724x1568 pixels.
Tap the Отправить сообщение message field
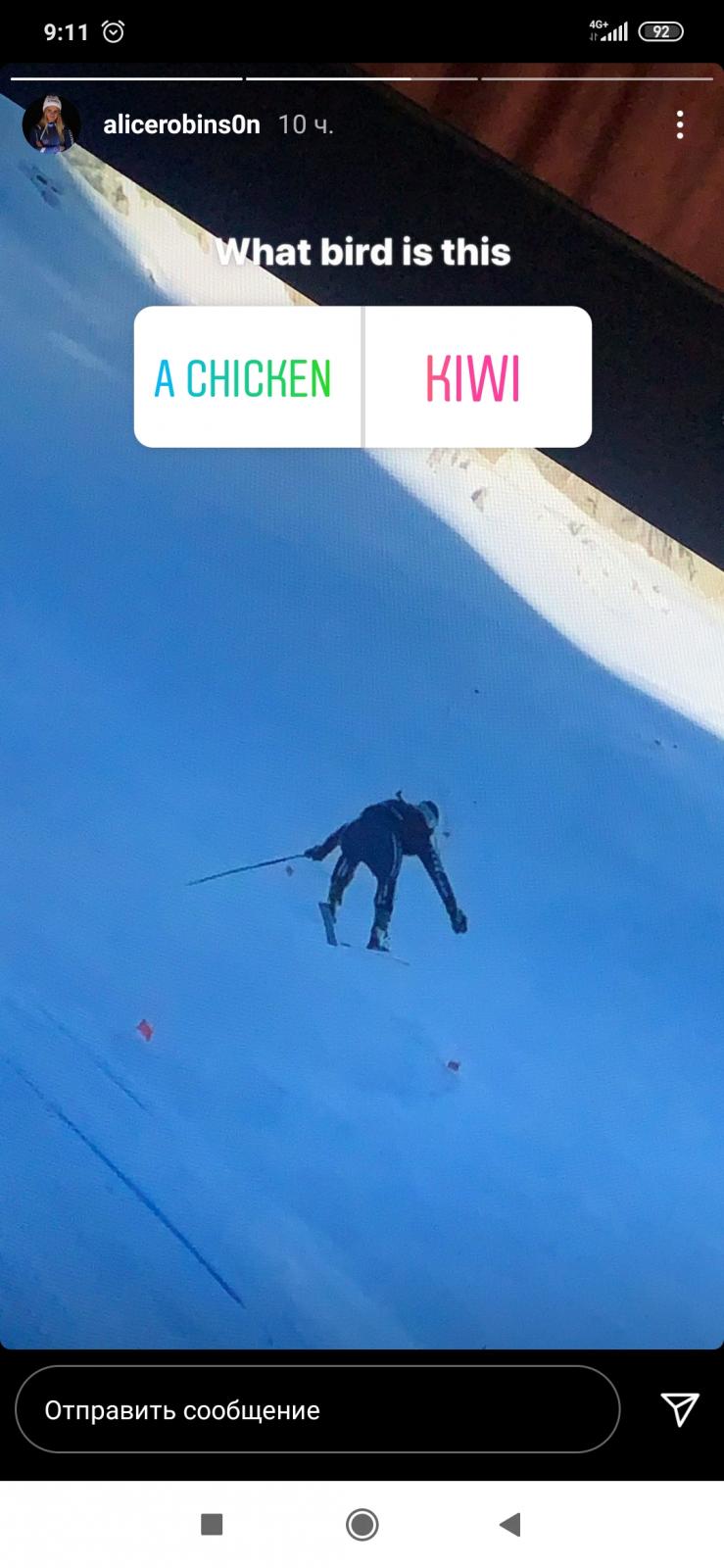317,1409
